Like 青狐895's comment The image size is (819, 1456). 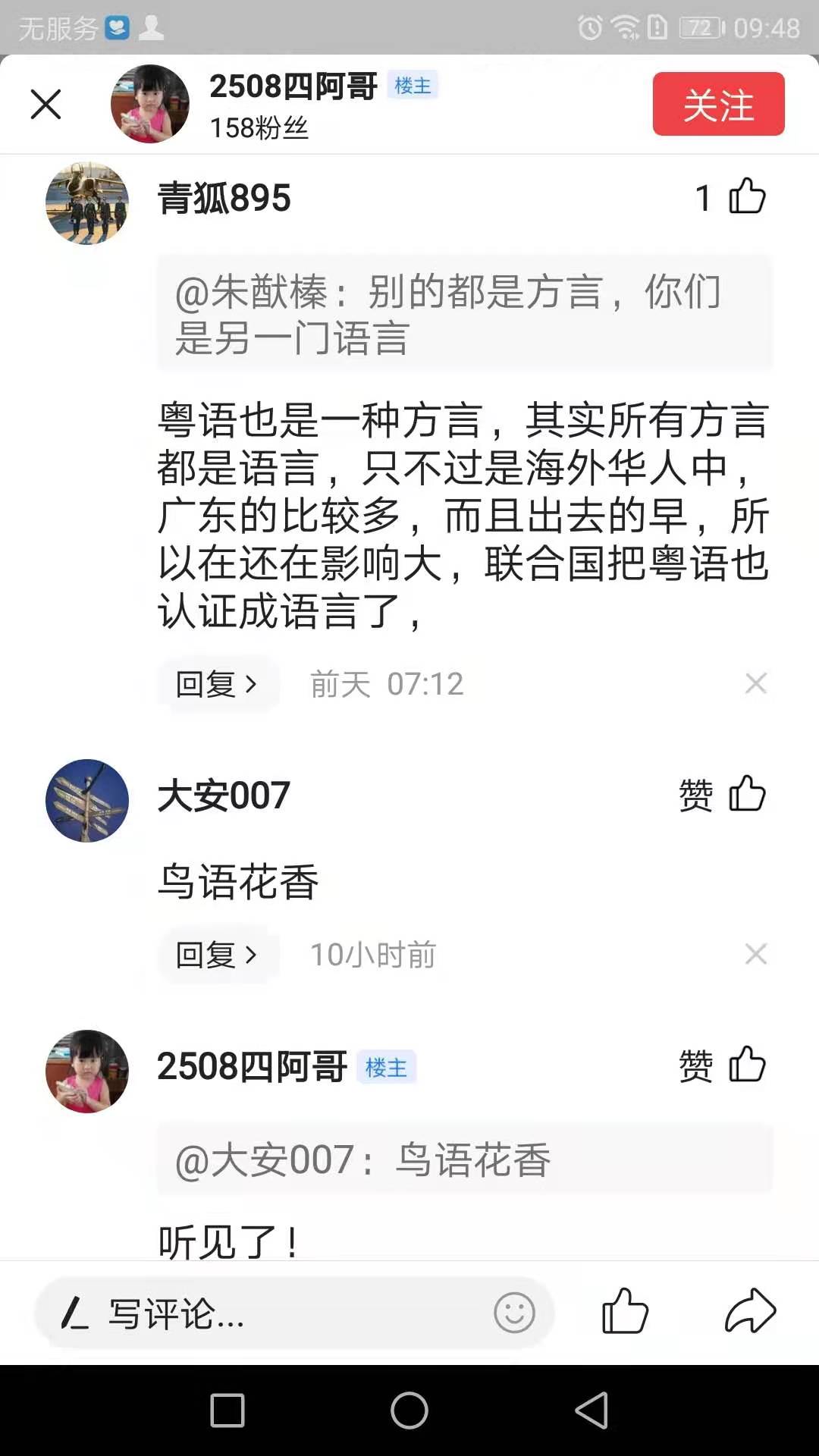(747, 197)
